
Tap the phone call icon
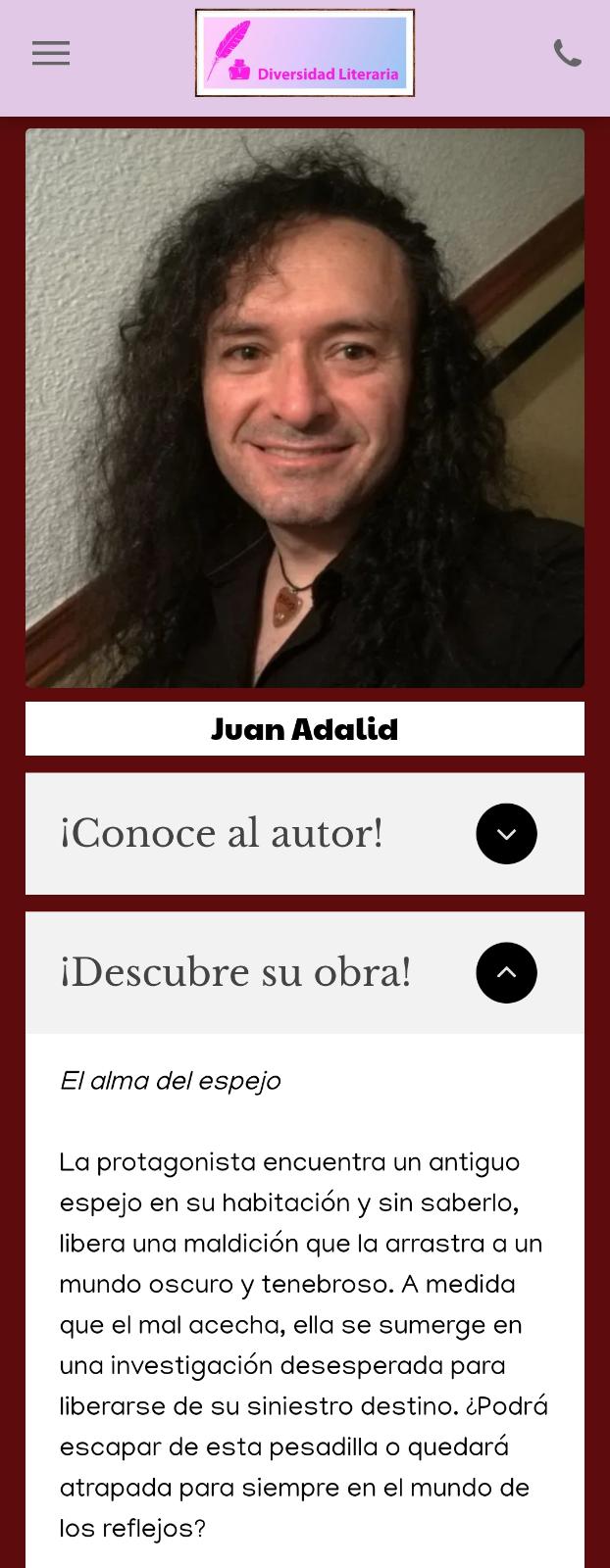567,53
